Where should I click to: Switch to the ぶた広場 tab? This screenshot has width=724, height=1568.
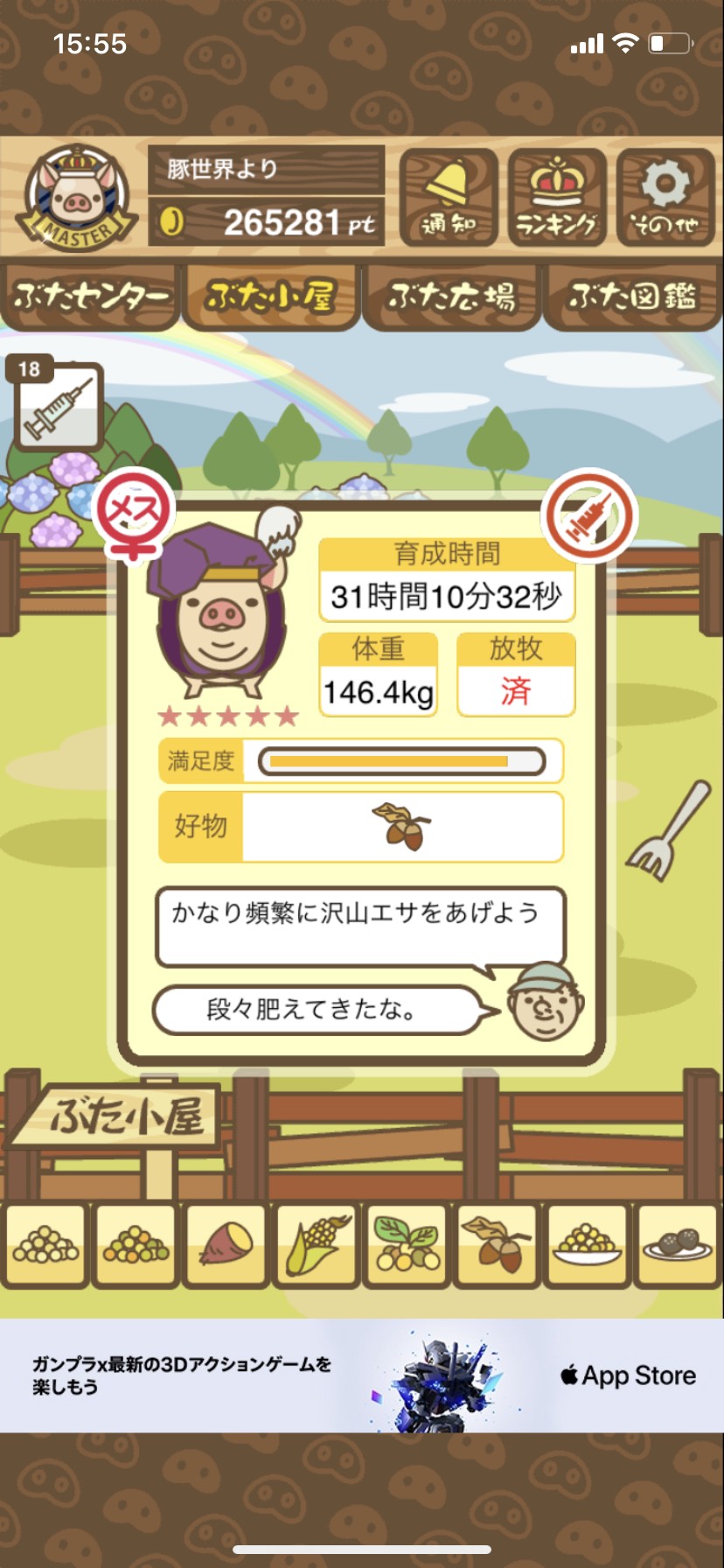click(x=451, y=297)
